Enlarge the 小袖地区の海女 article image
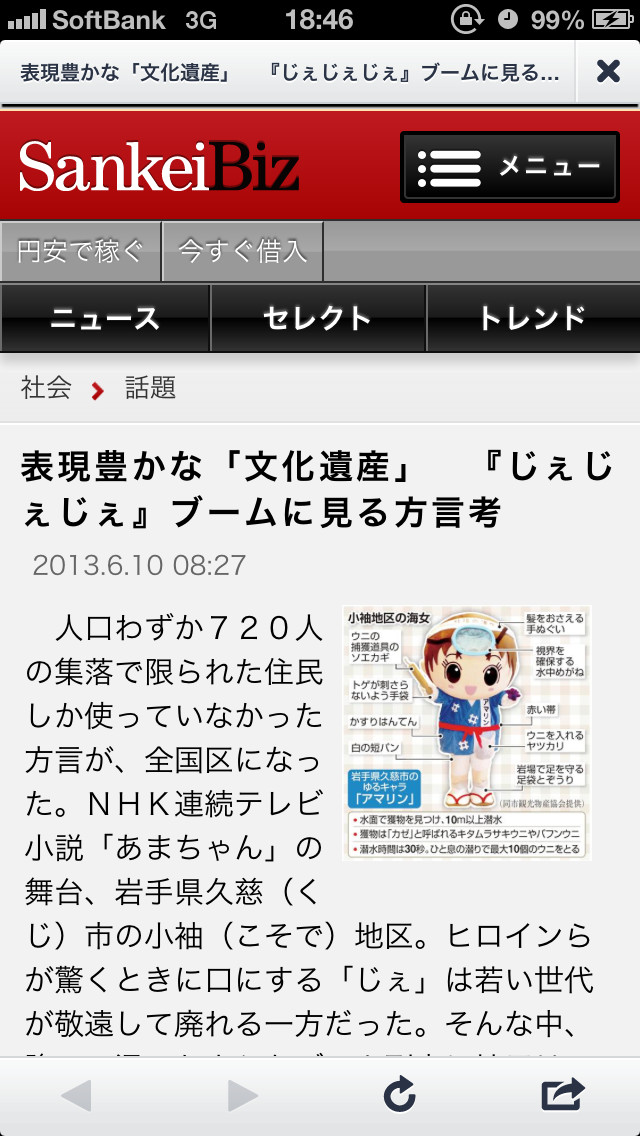640x1136 pixels. (466, 732)
